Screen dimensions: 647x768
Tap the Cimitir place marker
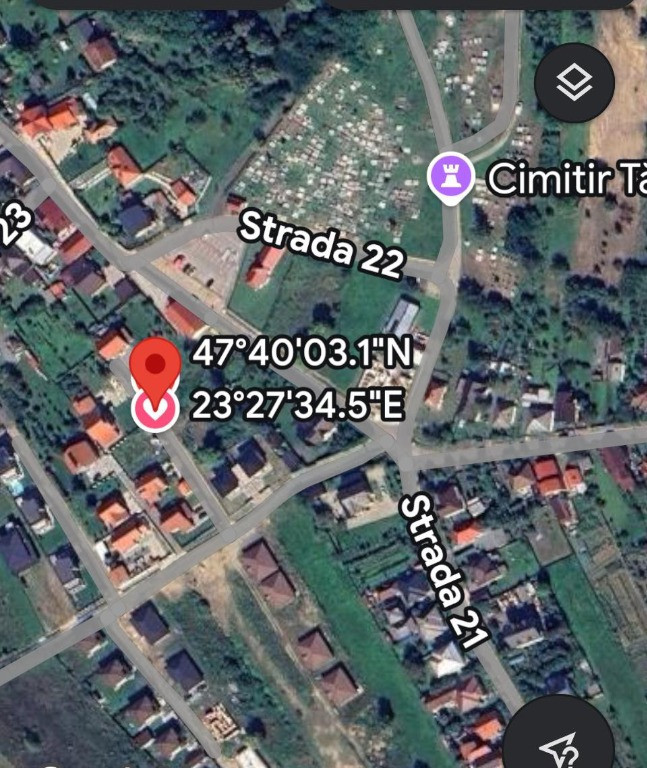(x=450, y=178)
